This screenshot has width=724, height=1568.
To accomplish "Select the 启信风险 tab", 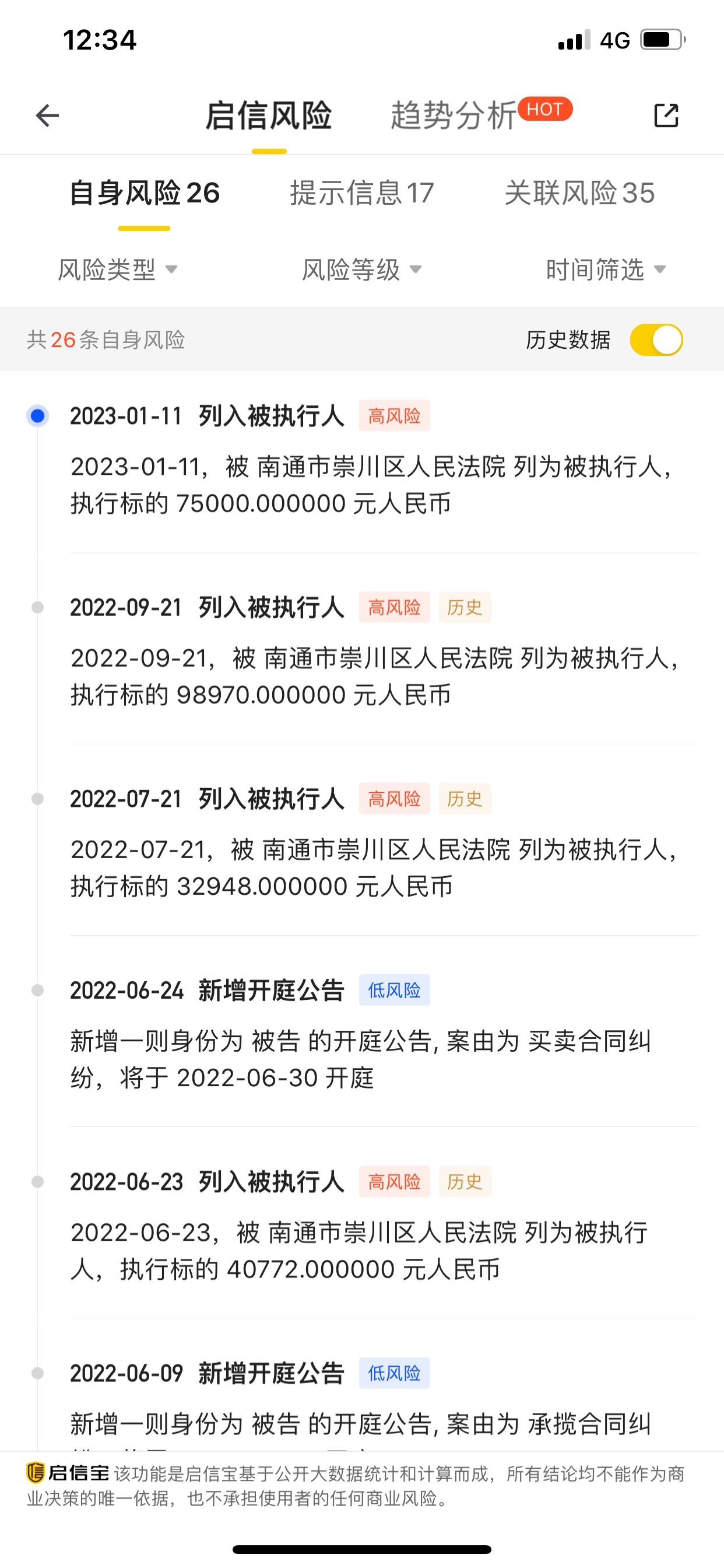I will 269,115.
